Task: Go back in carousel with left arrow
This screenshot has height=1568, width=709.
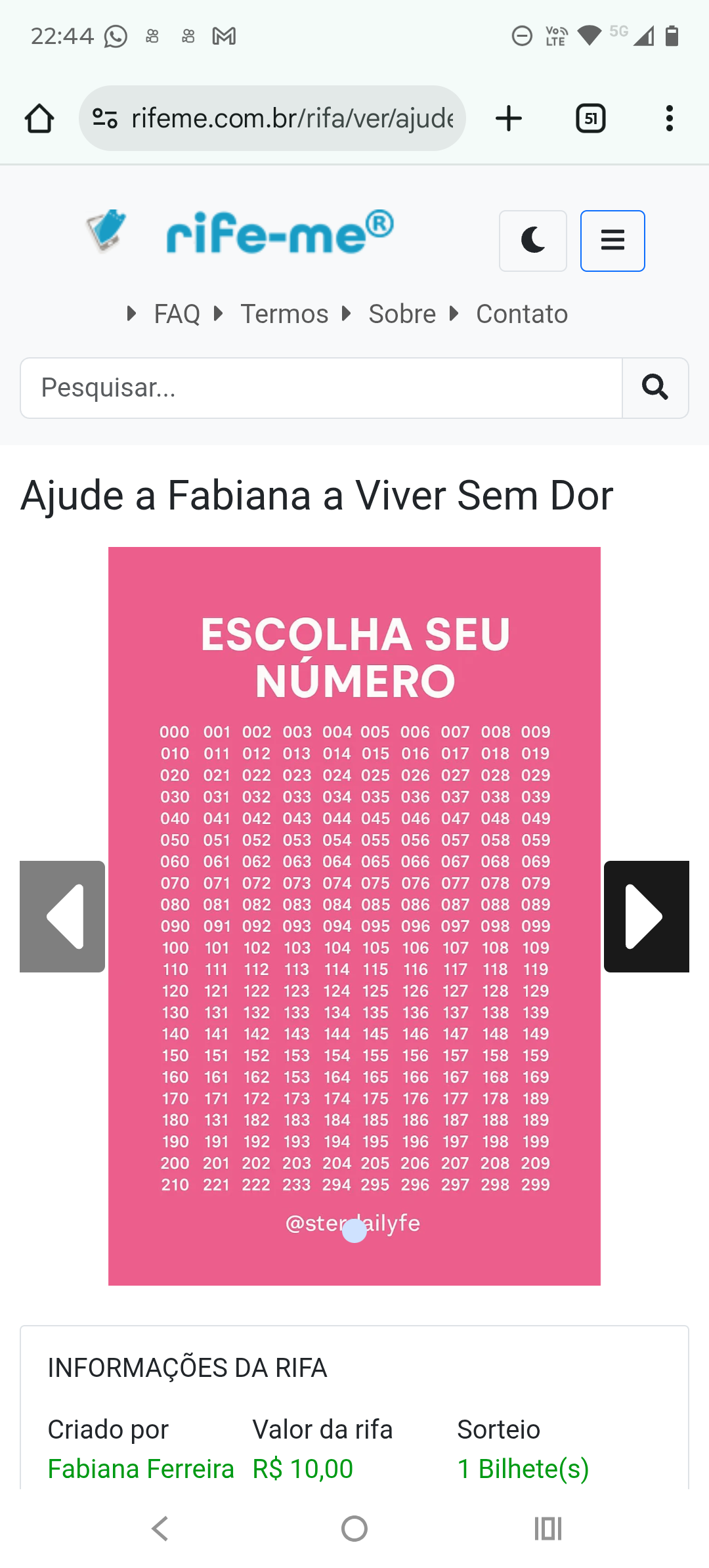Action: point(62,916)
